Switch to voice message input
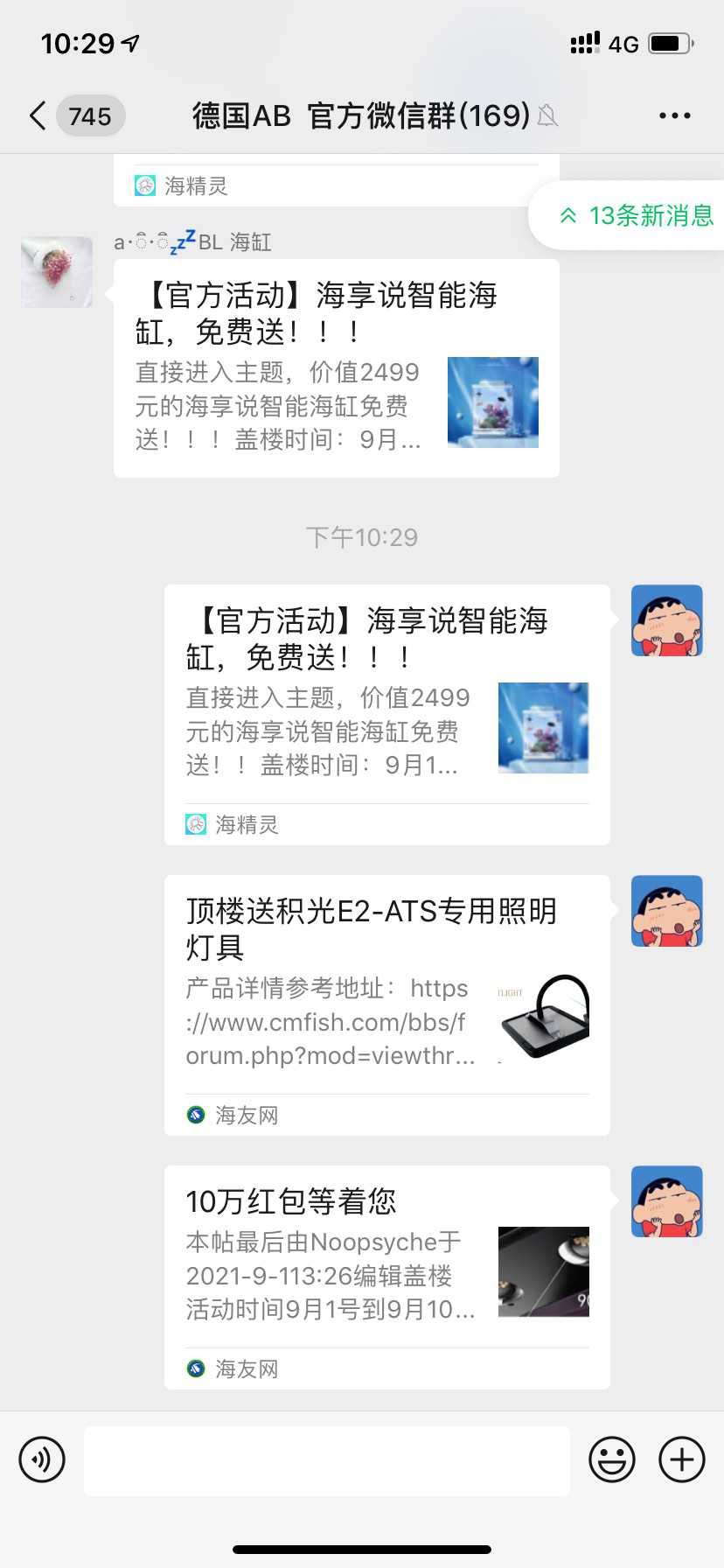 pos(42,1459)
